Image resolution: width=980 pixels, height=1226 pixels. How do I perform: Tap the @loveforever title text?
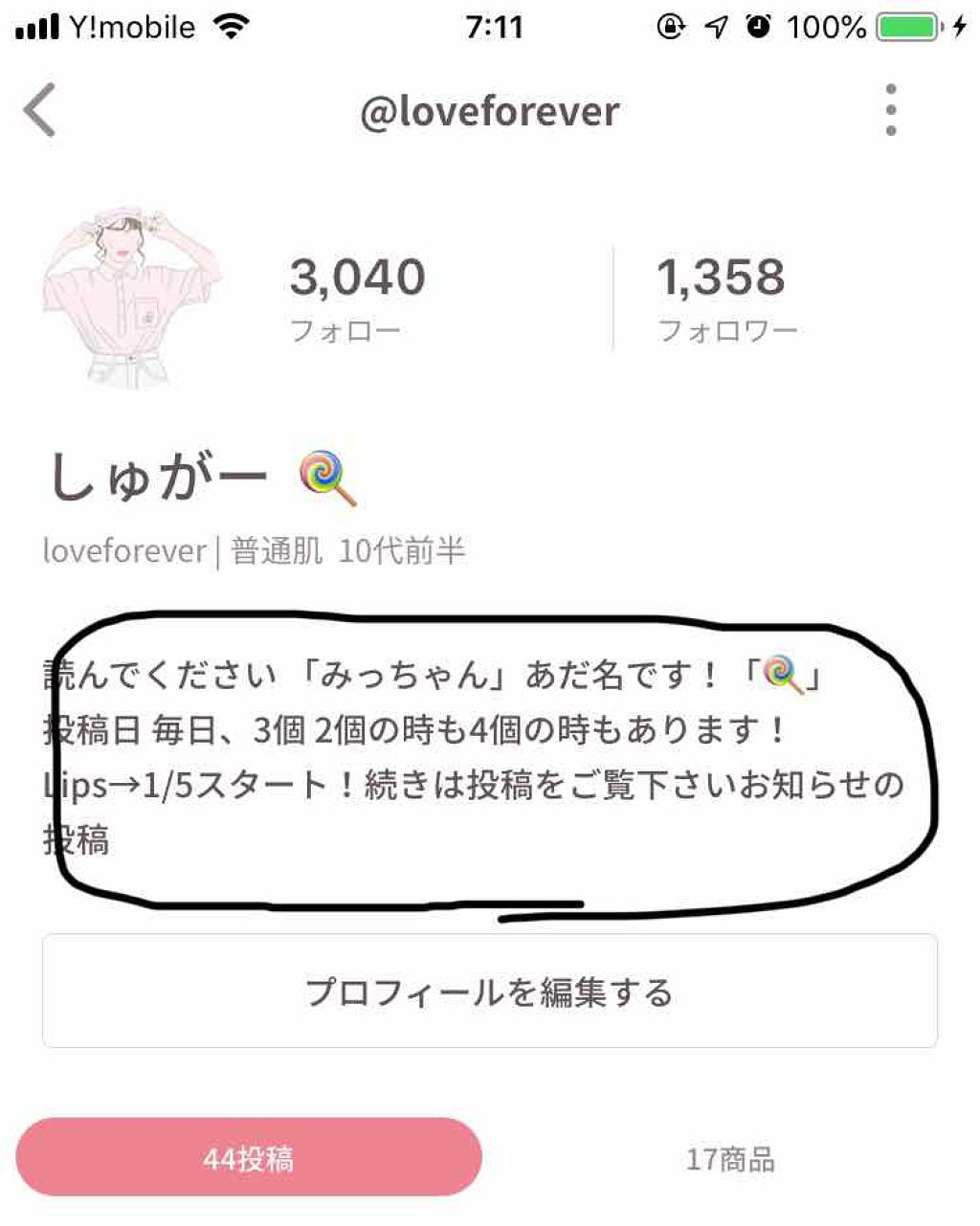tap(490, 111)
